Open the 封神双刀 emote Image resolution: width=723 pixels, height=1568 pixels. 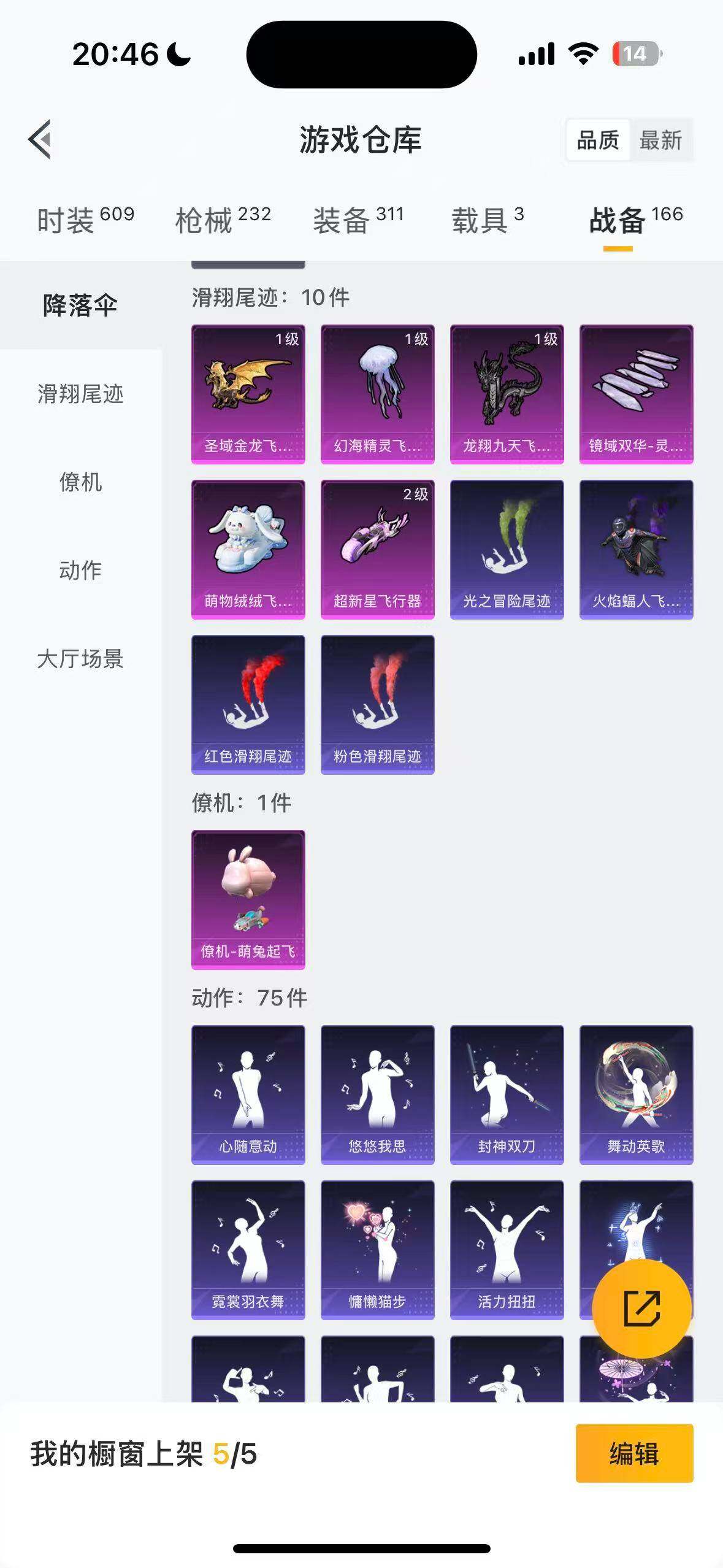click(507, 1094)
